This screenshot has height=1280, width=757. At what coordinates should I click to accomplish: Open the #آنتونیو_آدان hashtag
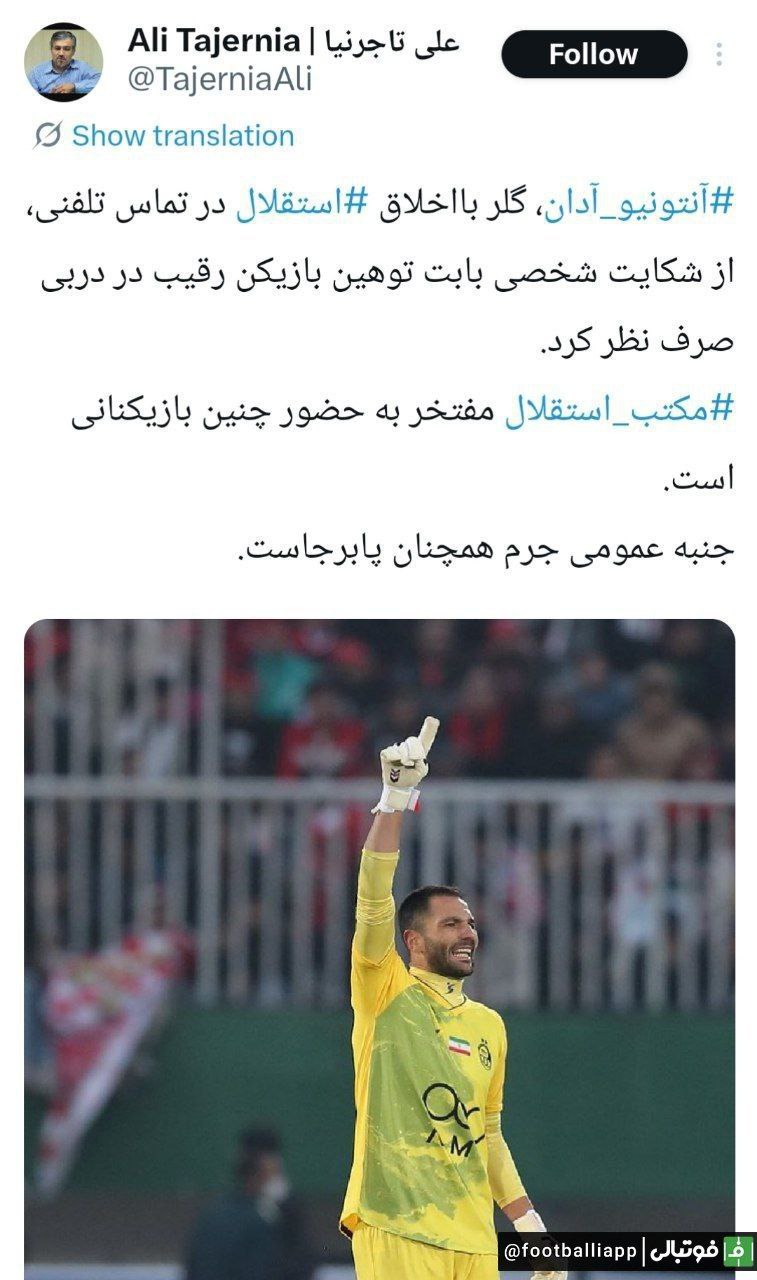[642, 203]
